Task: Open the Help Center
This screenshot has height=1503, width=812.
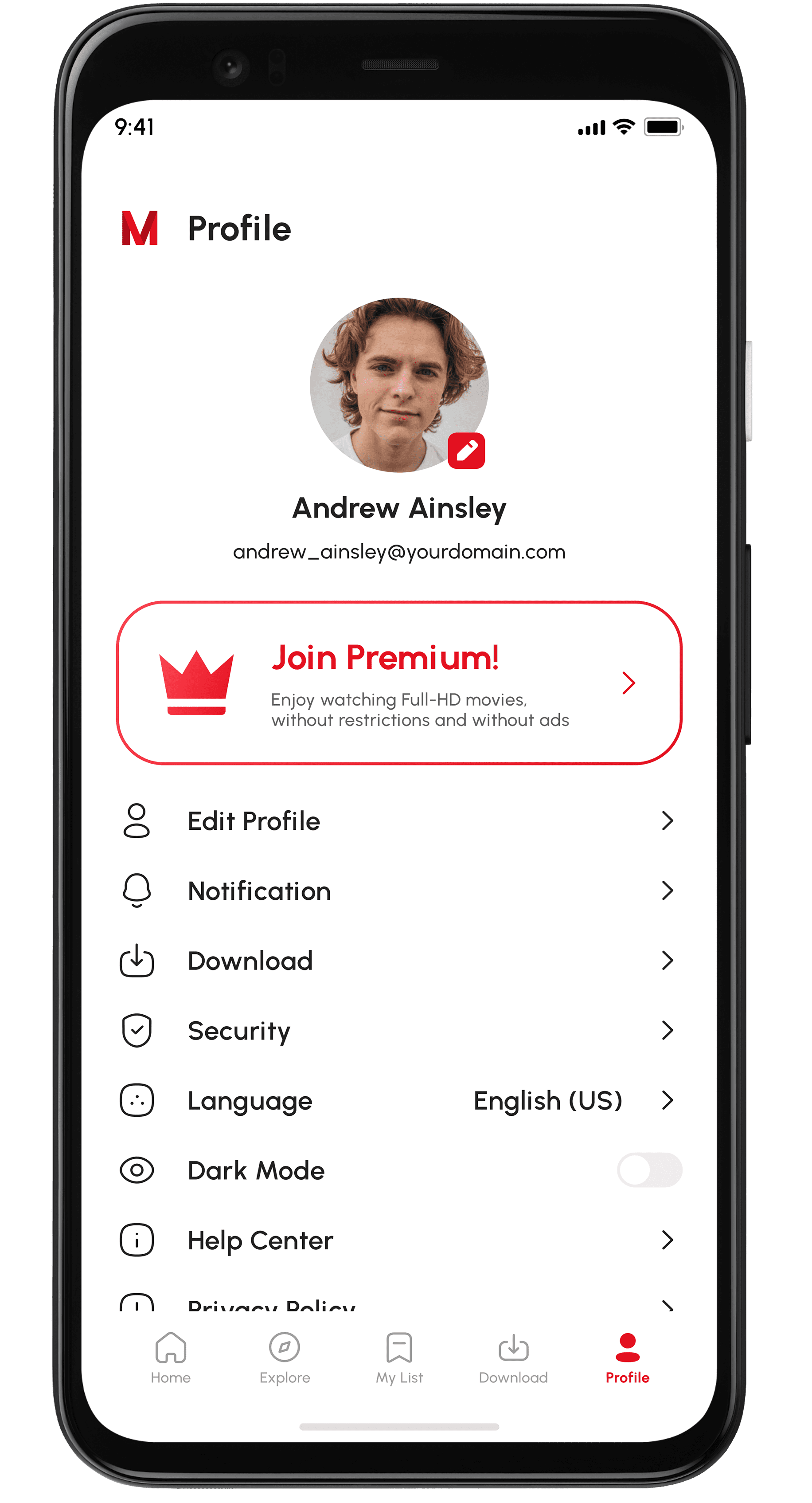Action: coord(399,1240)
